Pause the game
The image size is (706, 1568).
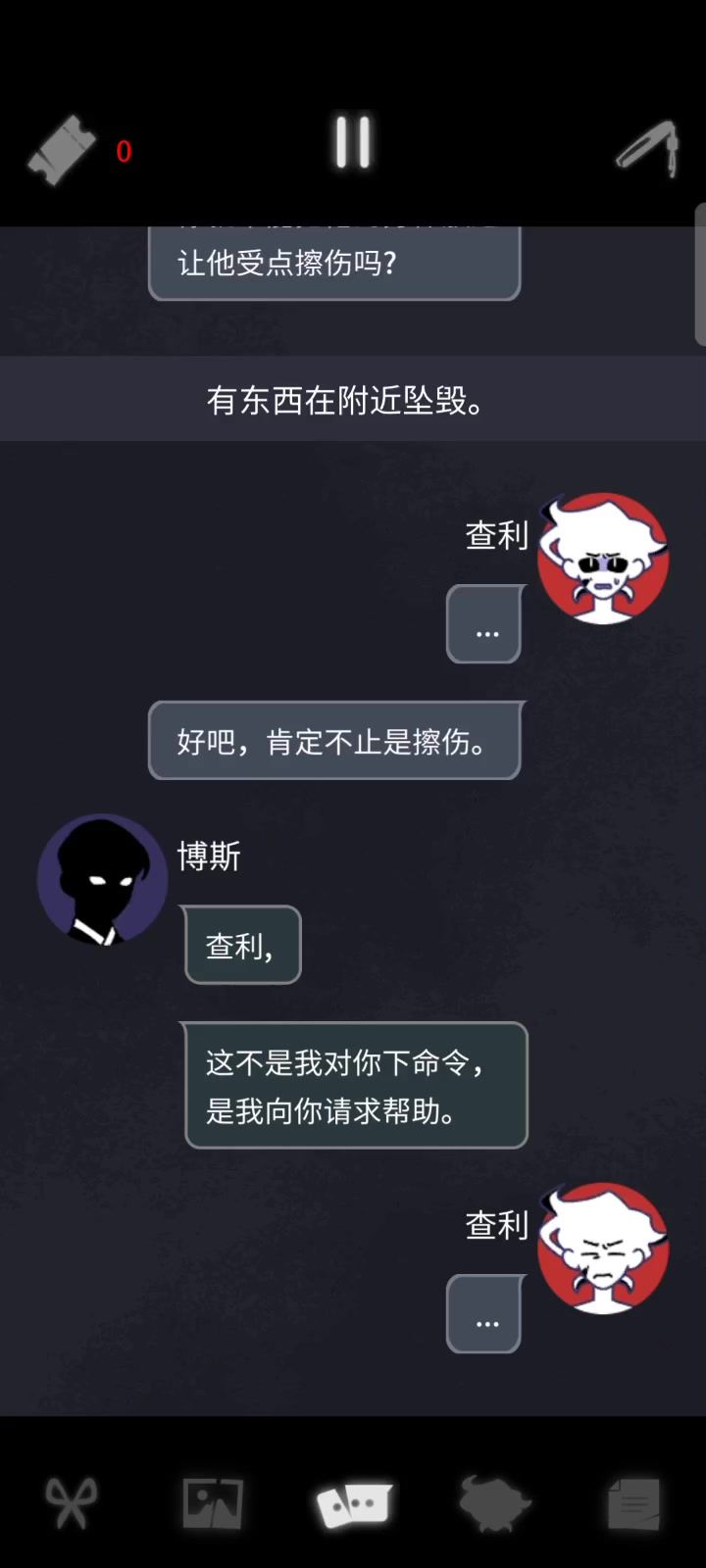(x=352, y=143)
